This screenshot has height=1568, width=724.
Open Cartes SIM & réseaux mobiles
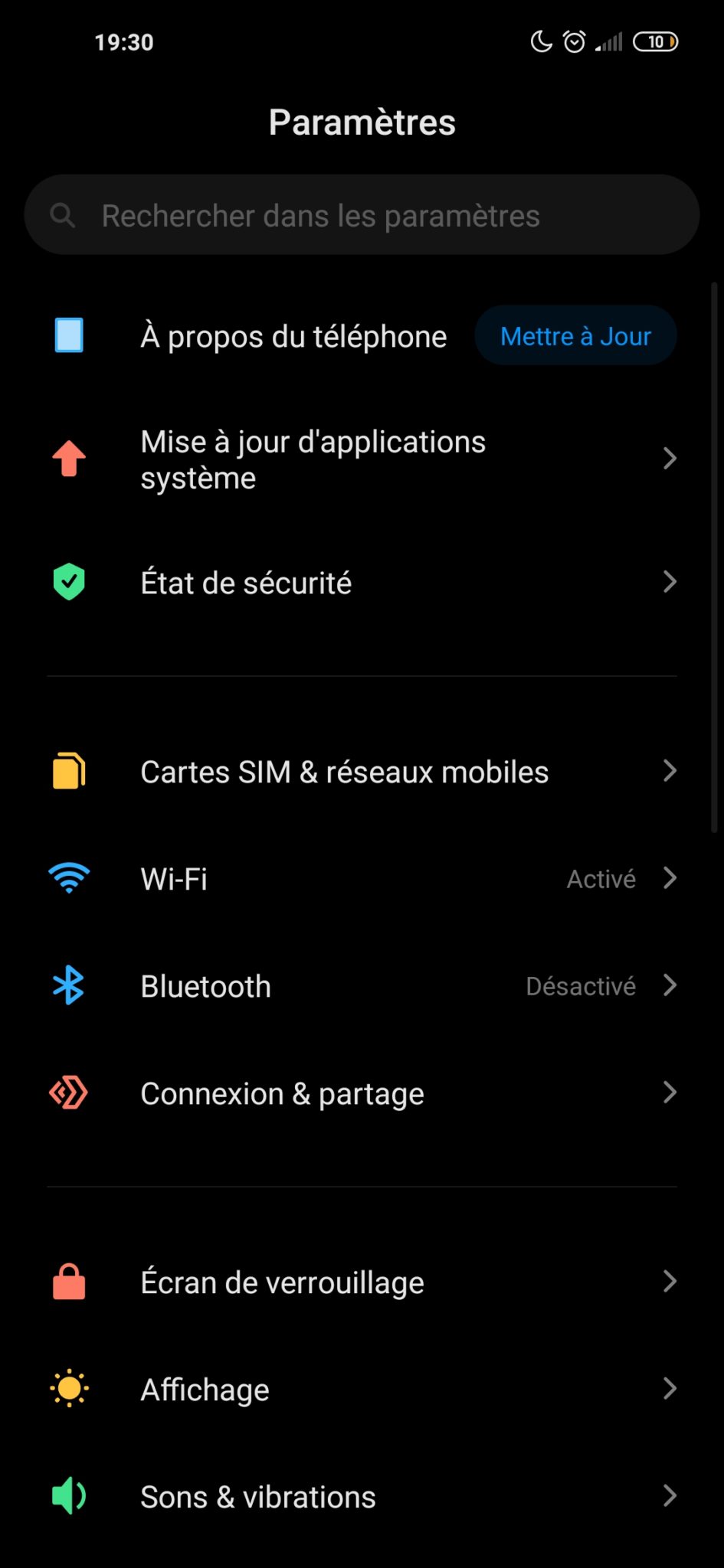(362, 772)
